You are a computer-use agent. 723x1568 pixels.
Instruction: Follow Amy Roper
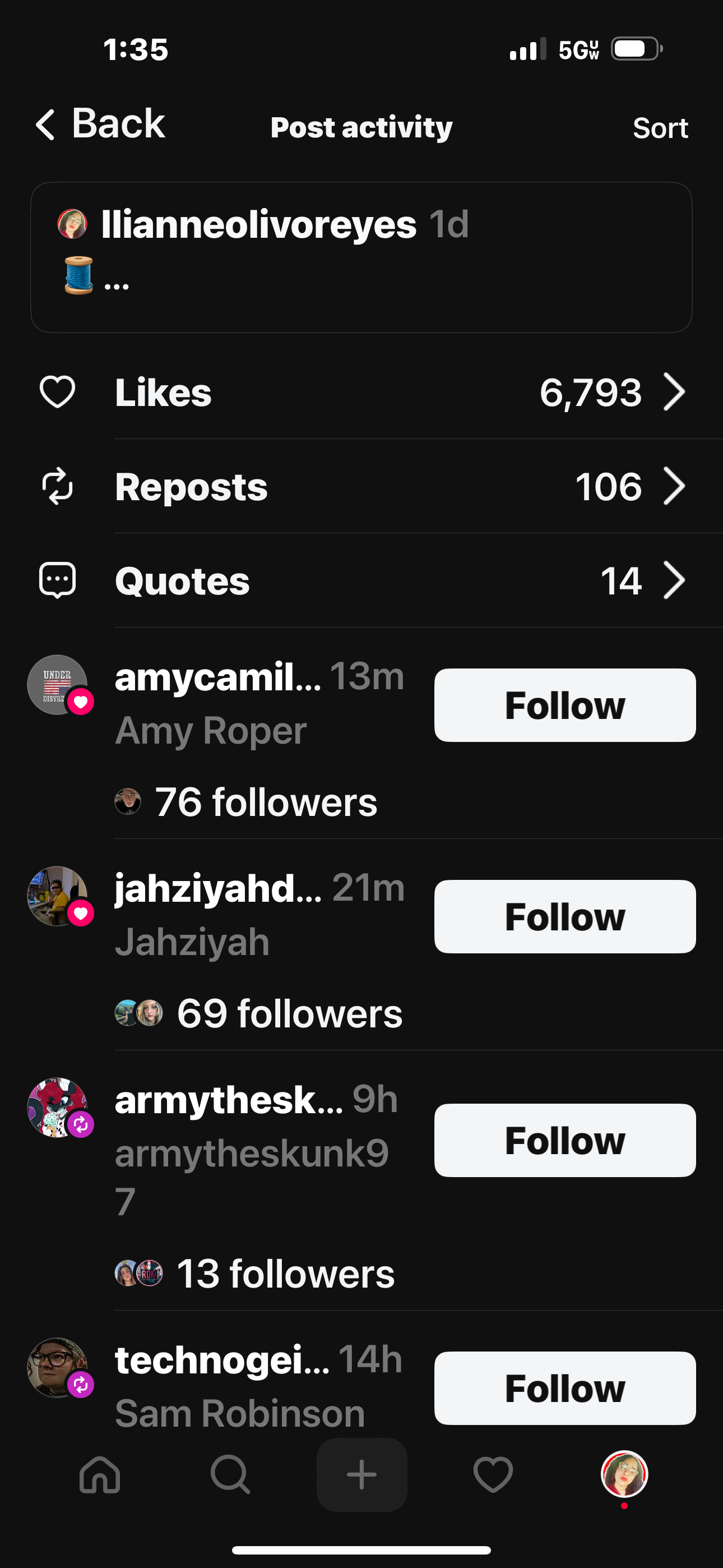(564, 705)
